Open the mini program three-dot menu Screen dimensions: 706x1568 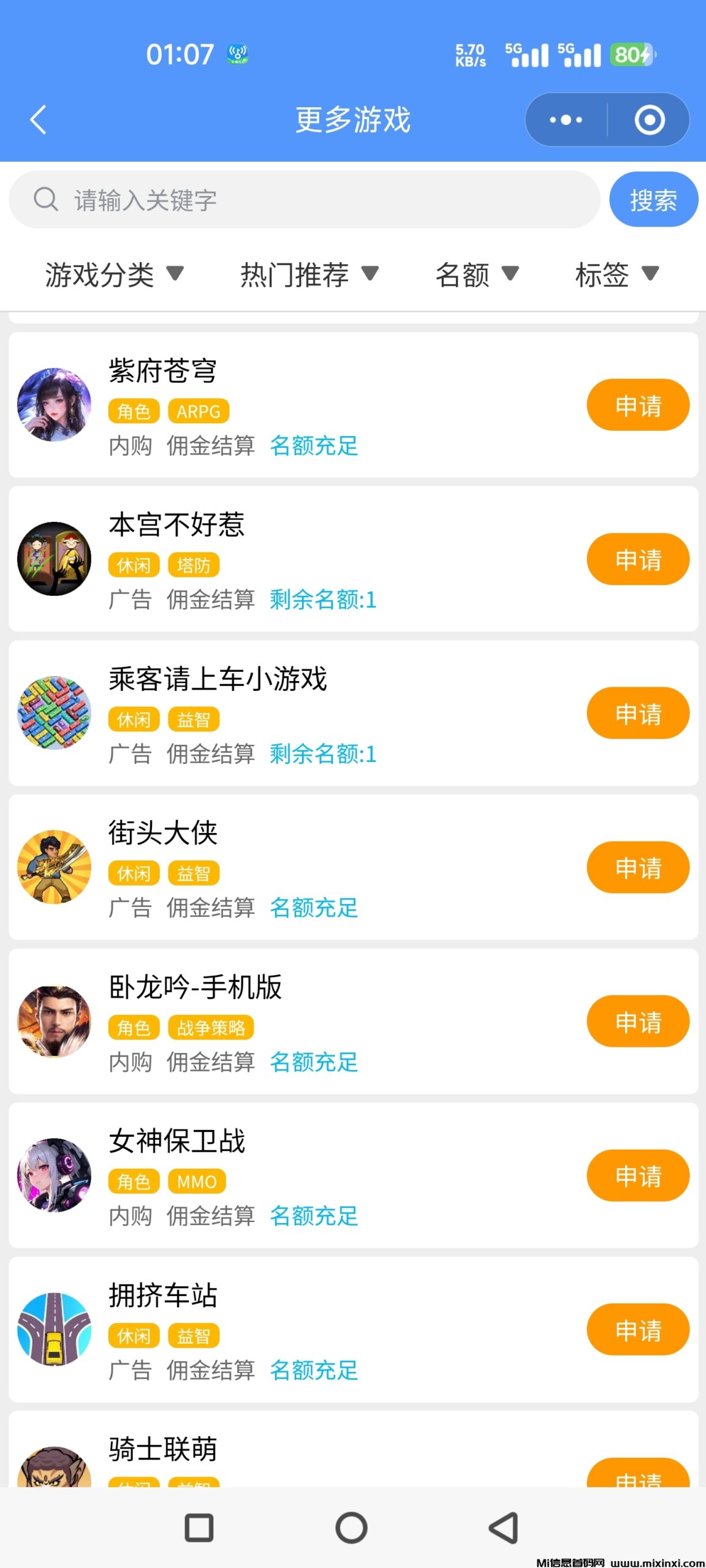[x=566, y=119]
